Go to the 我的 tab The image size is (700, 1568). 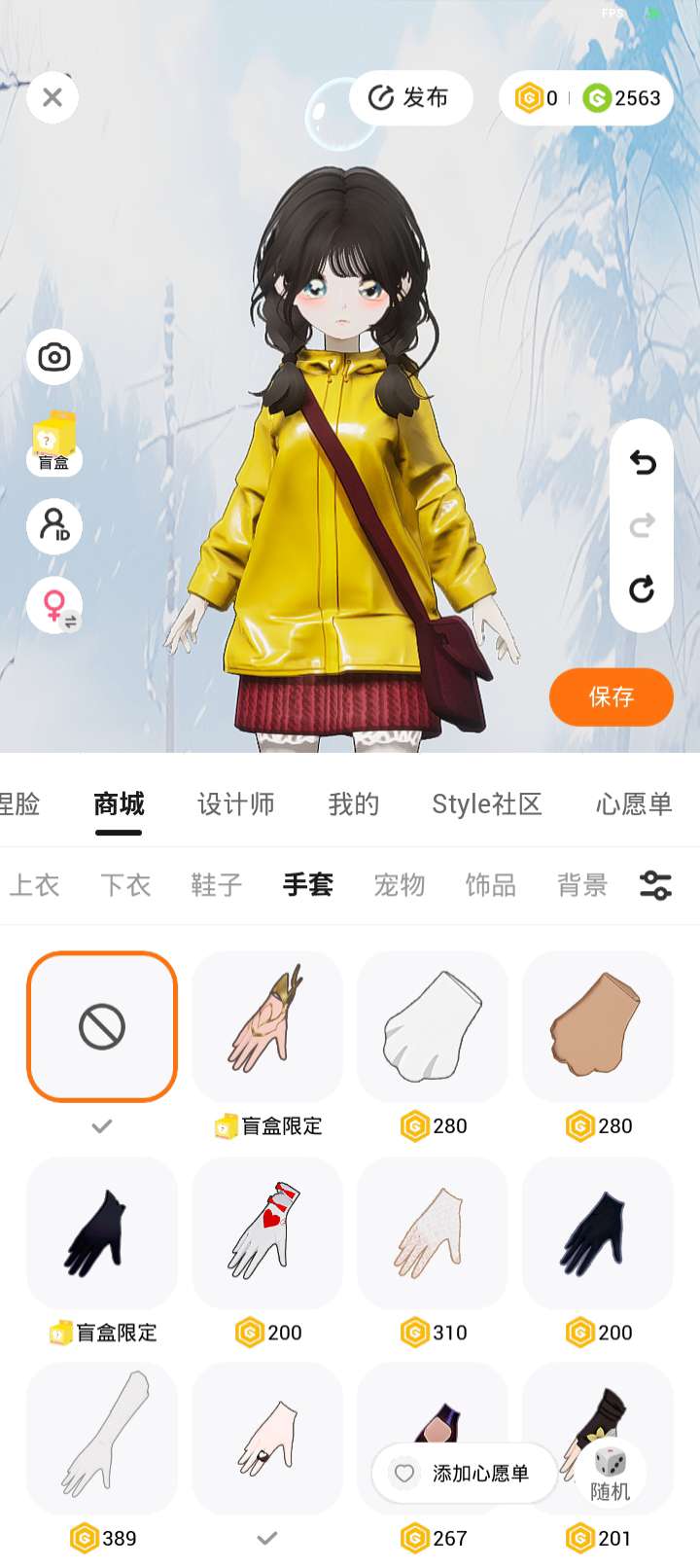click(354, 804)
